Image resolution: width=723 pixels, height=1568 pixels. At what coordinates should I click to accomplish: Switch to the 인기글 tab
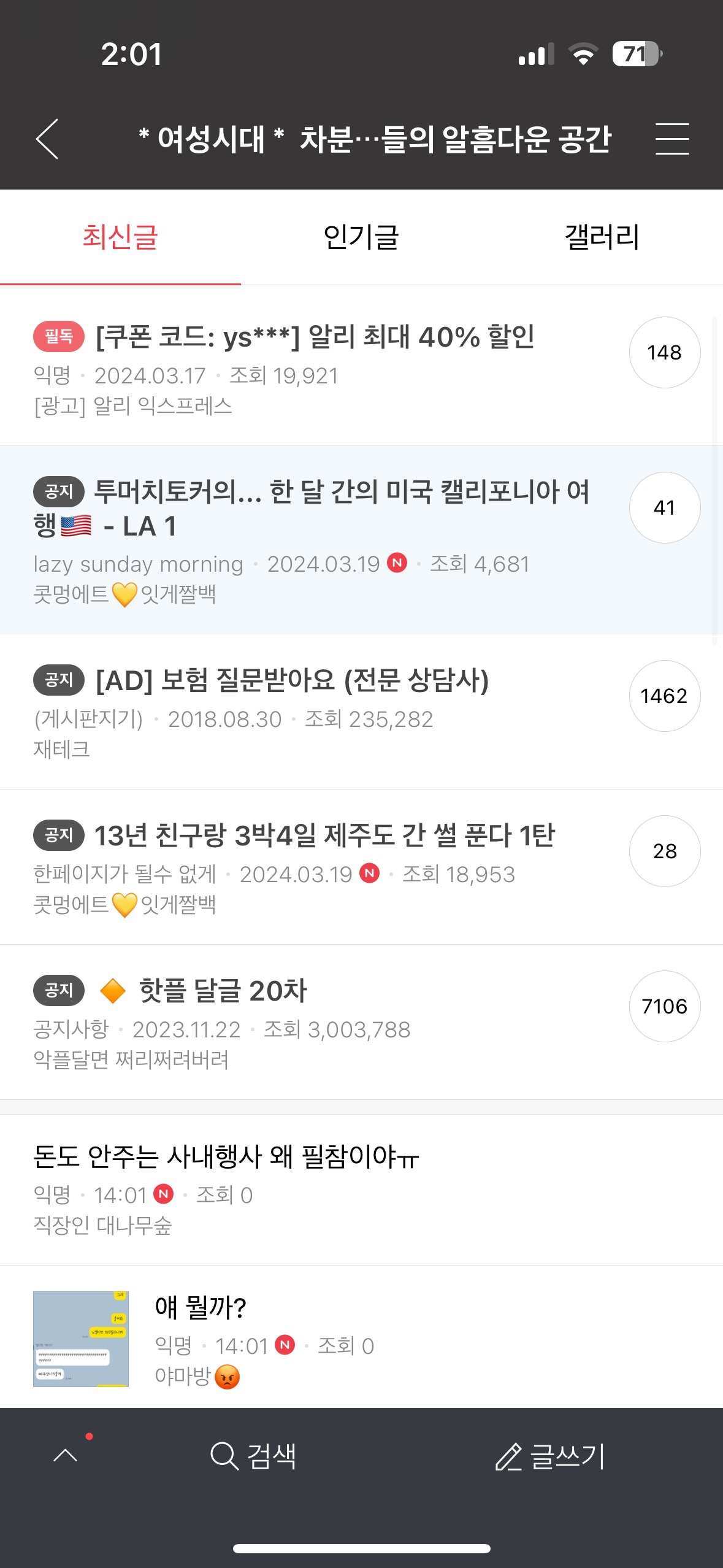pos(361,237)
